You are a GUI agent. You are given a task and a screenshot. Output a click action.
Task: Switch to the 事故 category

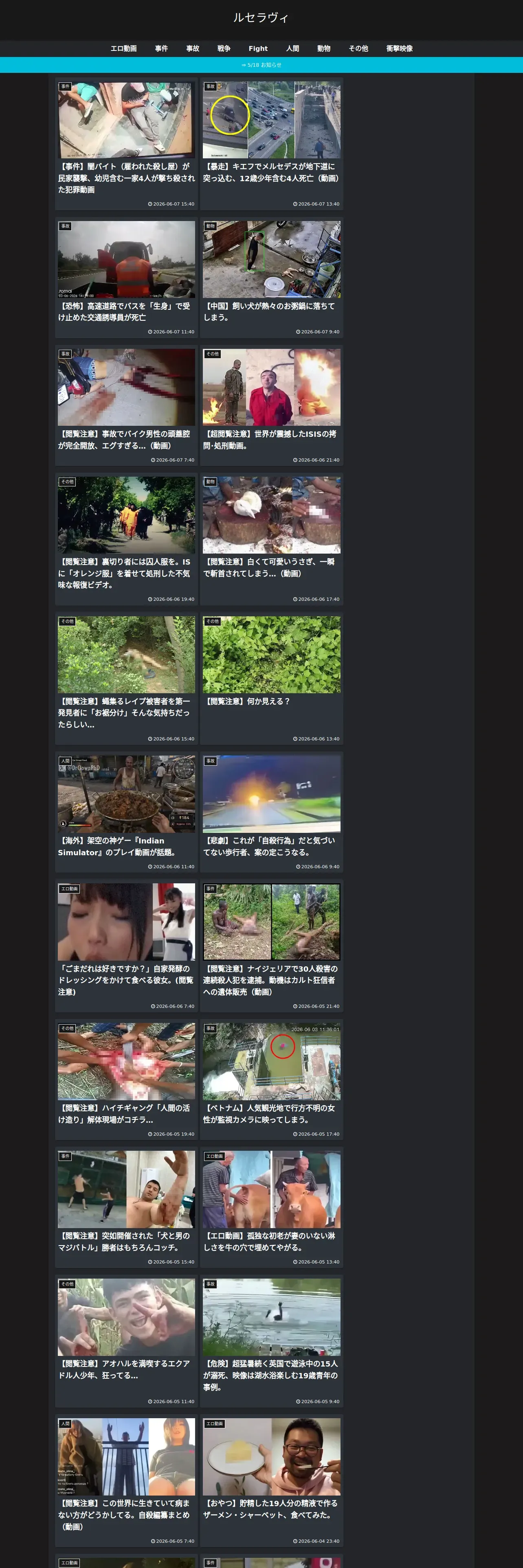pyautogui.click(x=193, y=49)
